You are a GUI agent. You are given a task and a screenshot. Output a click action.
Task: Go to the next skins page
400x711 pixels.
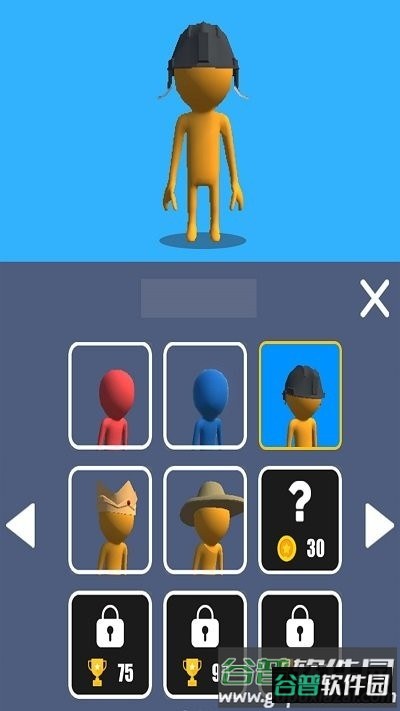[x=380, y=525]
